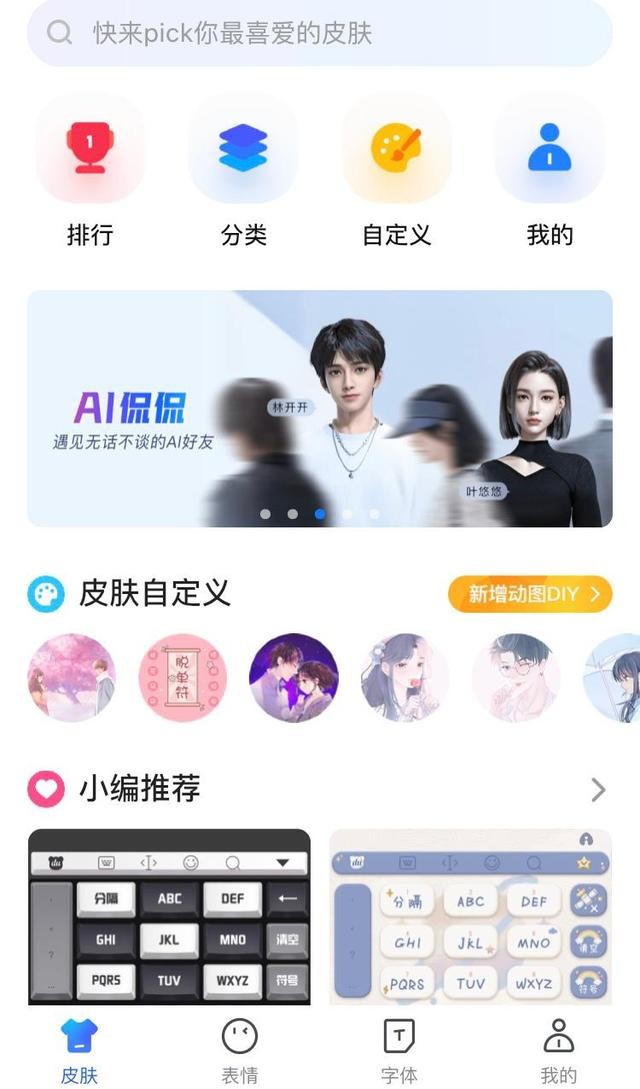
Task: Switch to the 表情 tab
Action: [x=239, y=1050]
